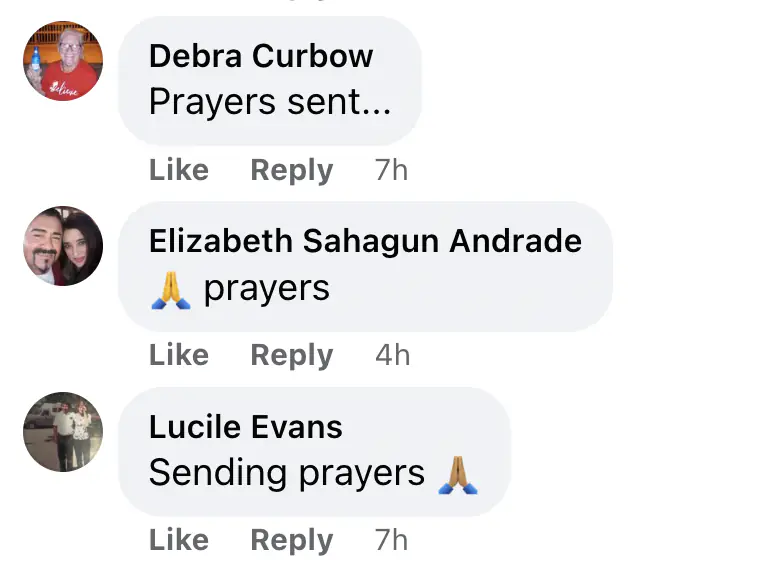The image size is (784, 566).
Task: Like Lucile Evans' comment
Action: [179, 540]
